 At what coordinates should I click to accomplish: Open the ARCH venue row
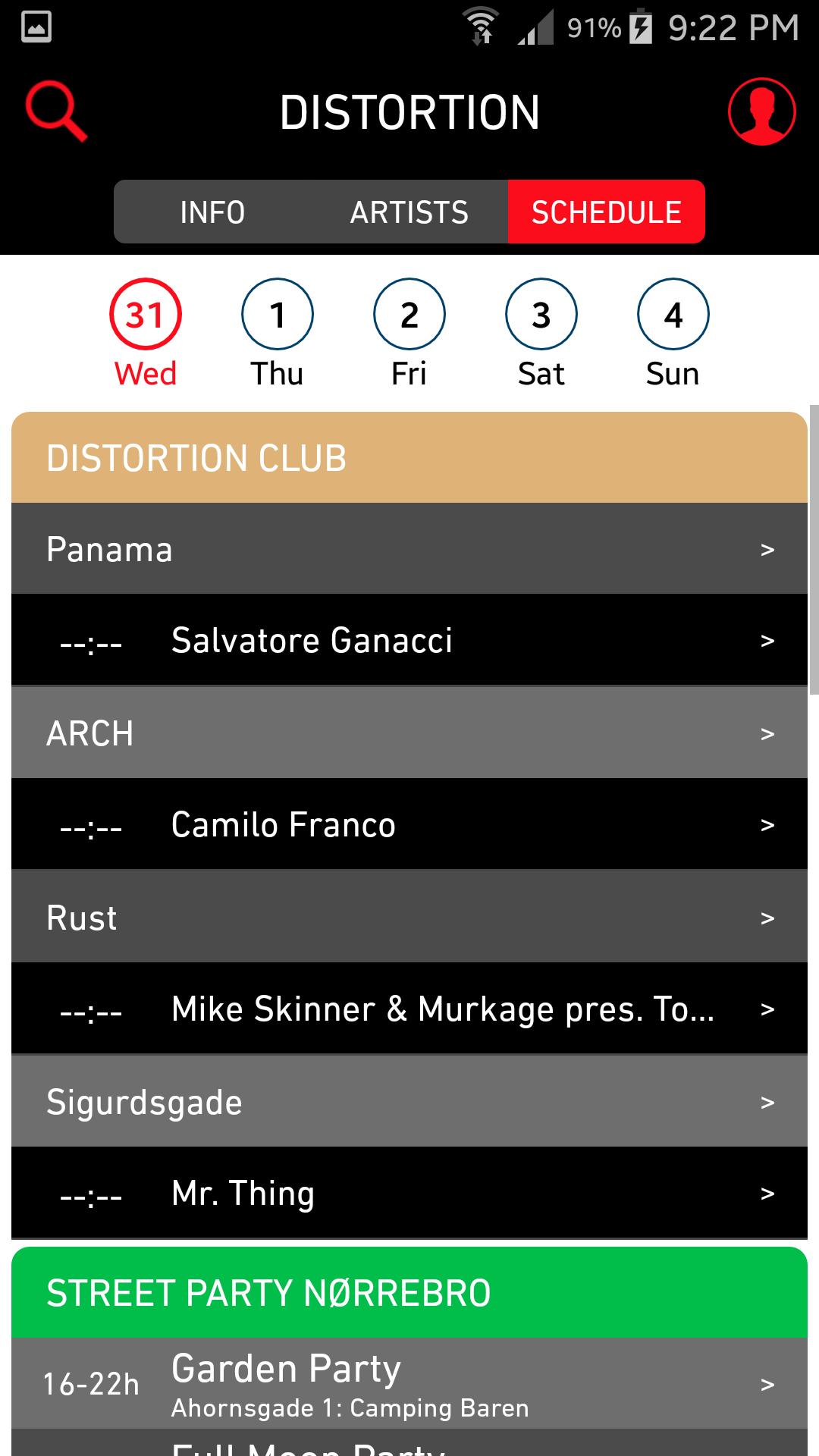[x=409, y=733]
